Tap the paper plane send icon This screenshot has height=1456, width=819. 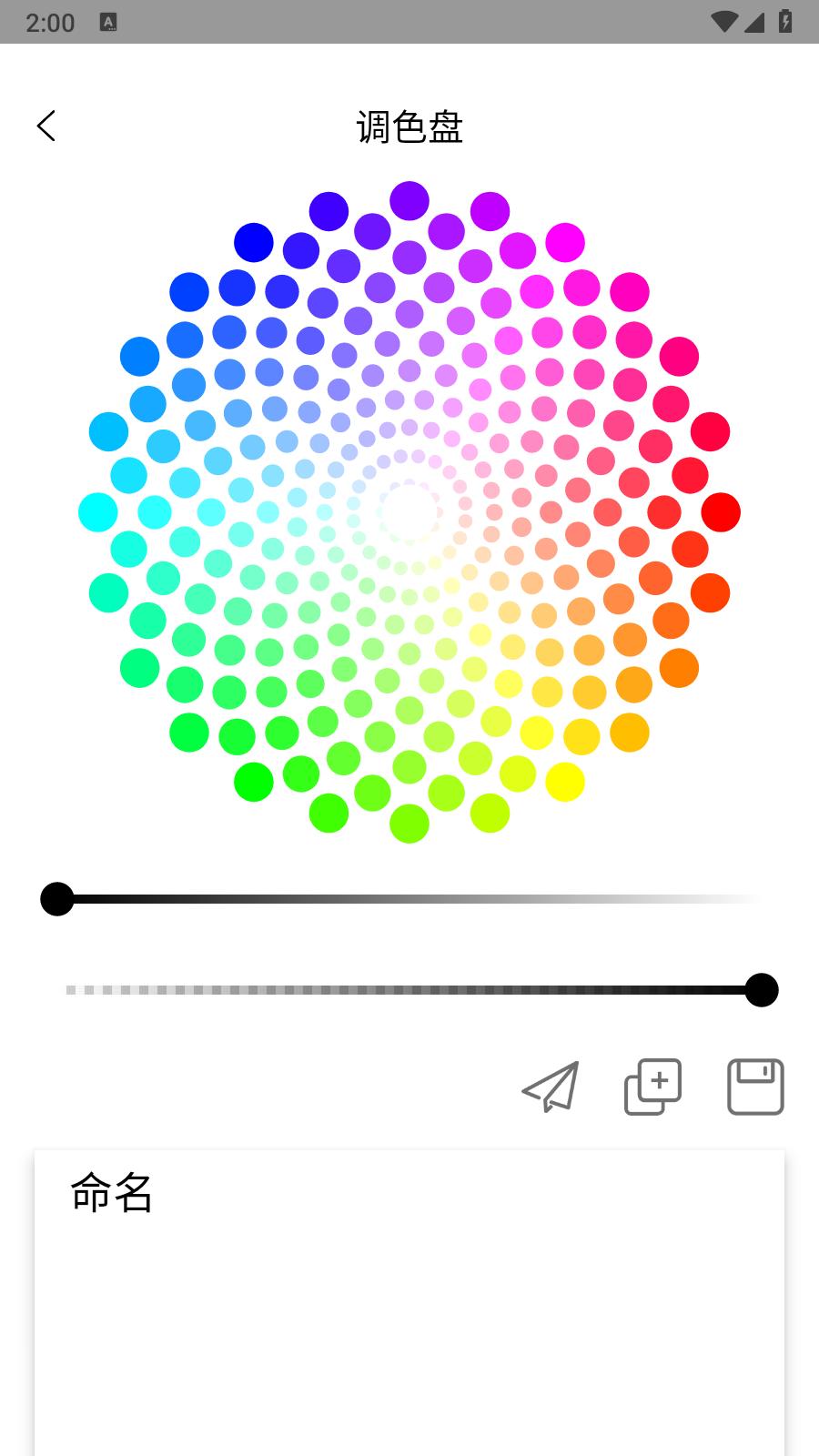tap(551, 1087)
